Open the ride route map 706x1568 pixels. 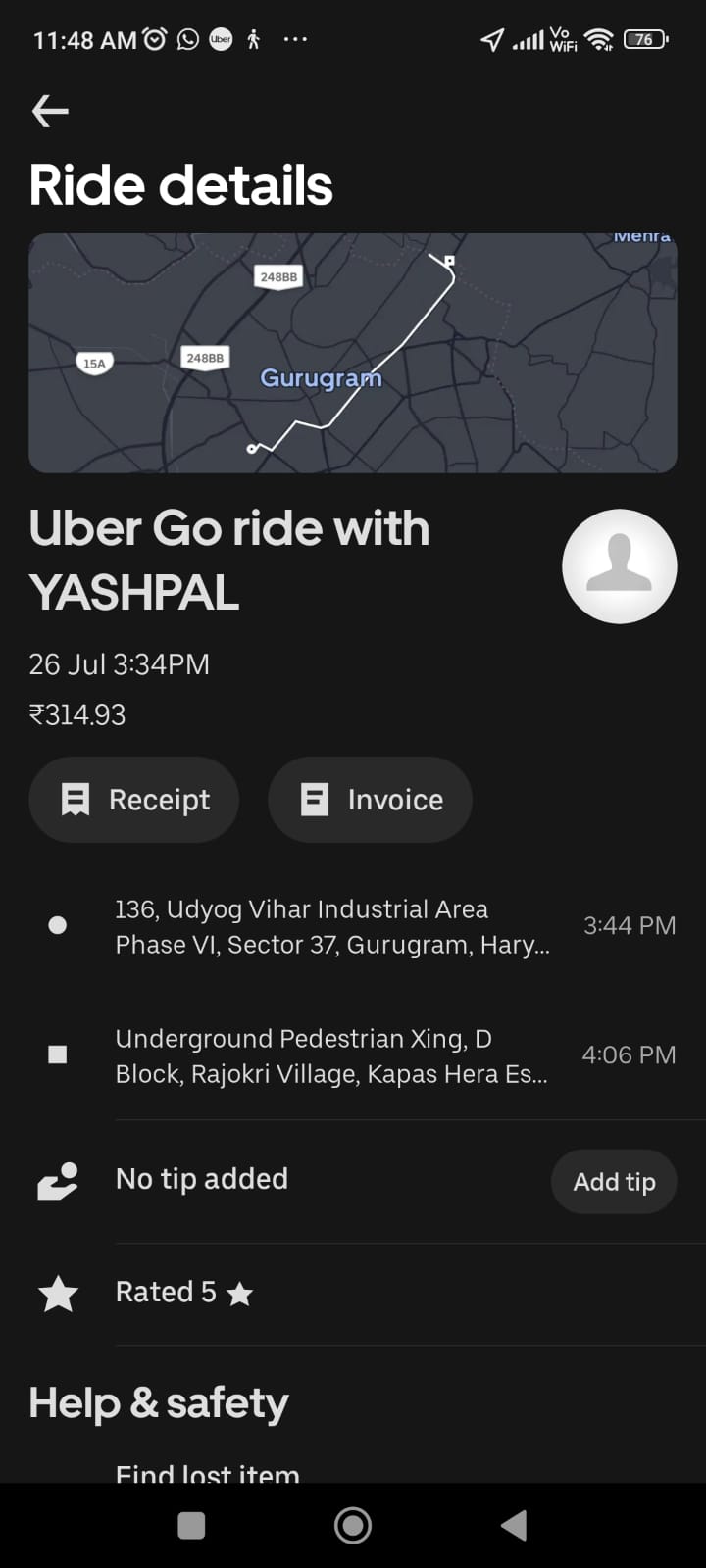[x=353, y=353]
